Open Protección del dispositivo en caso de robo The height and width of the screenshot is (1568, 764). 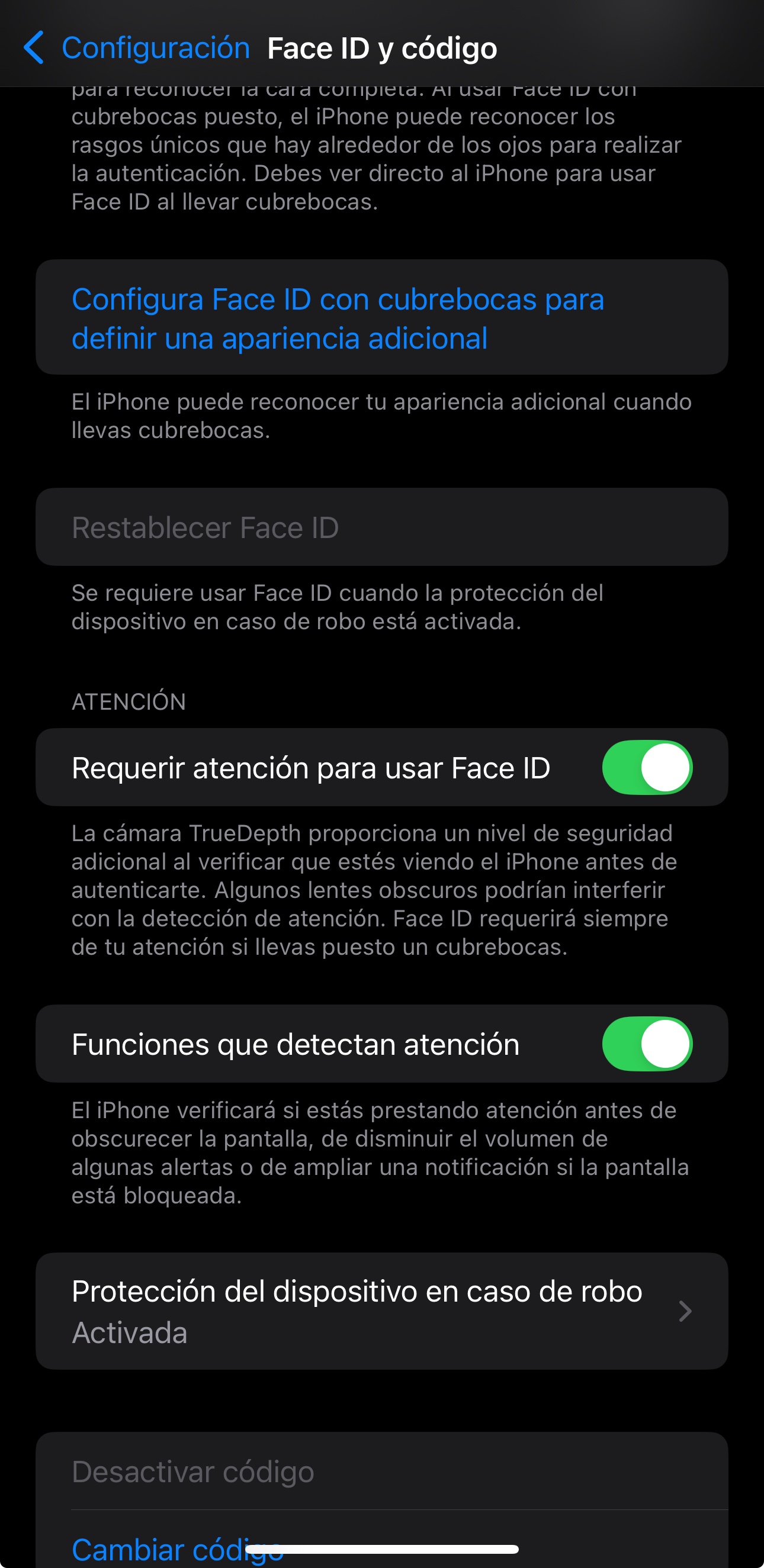tap(381, 1311)
